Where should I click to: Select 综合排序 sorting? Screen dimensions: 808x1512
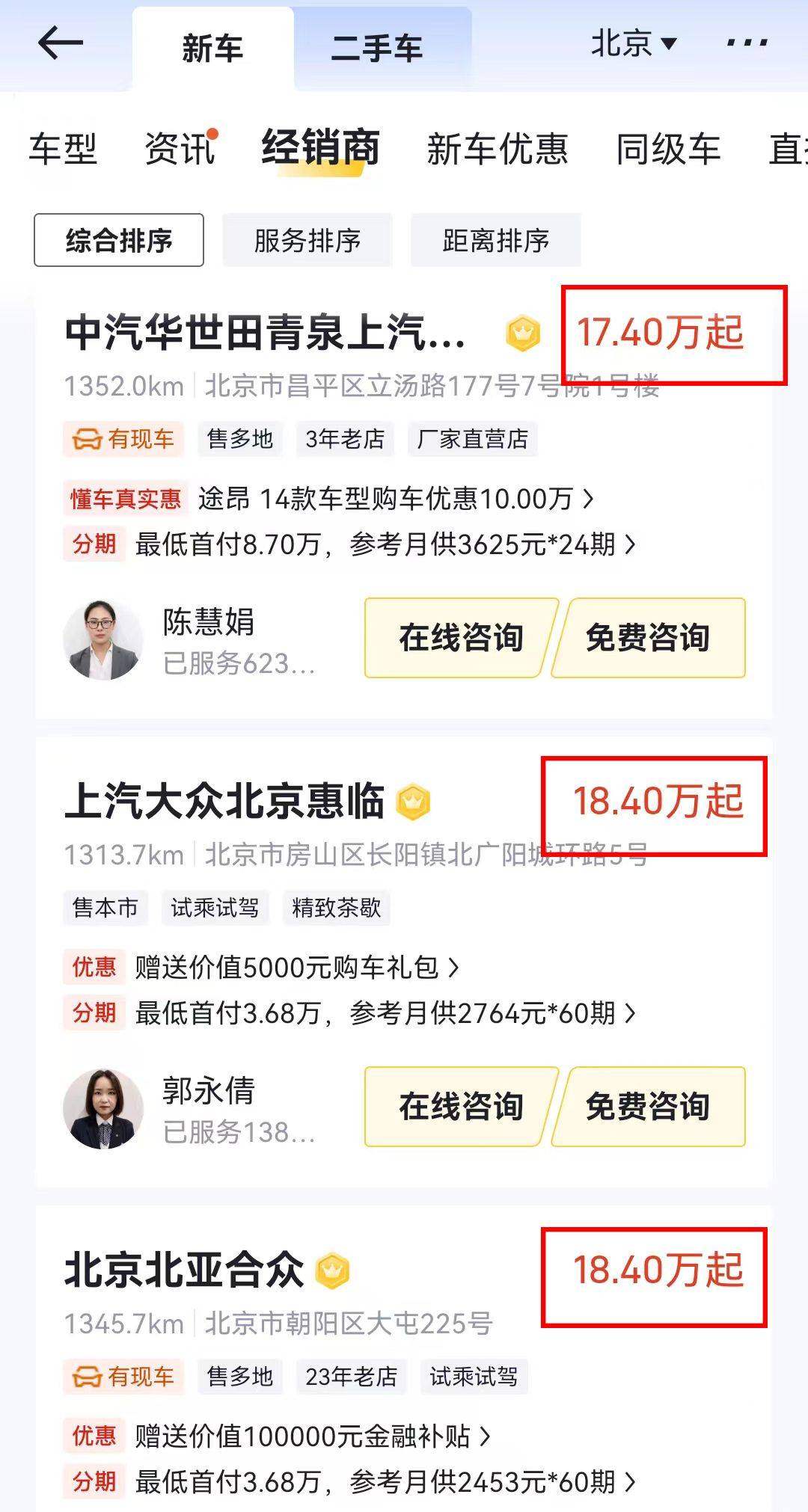click(119, 240)
